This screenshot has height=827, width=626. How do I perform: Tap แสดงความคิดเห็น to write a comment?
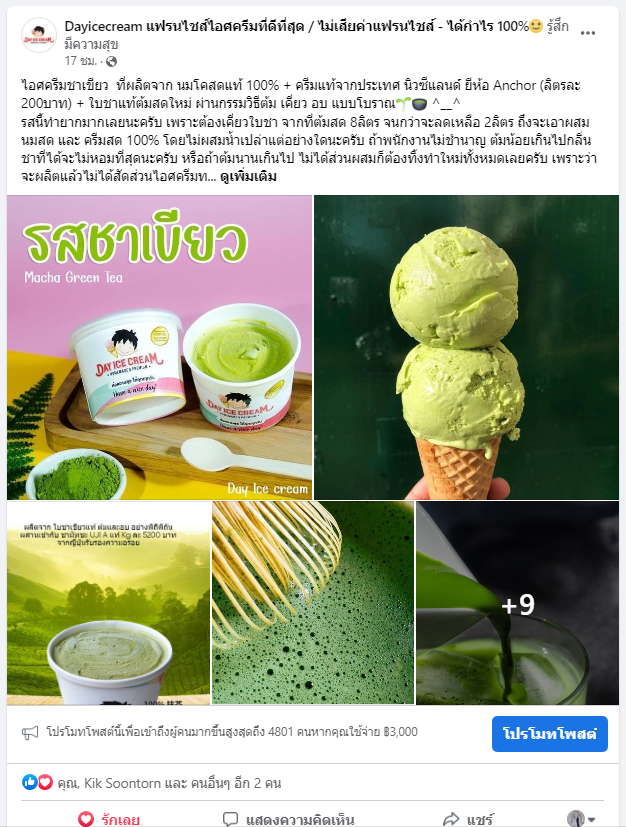288,819
